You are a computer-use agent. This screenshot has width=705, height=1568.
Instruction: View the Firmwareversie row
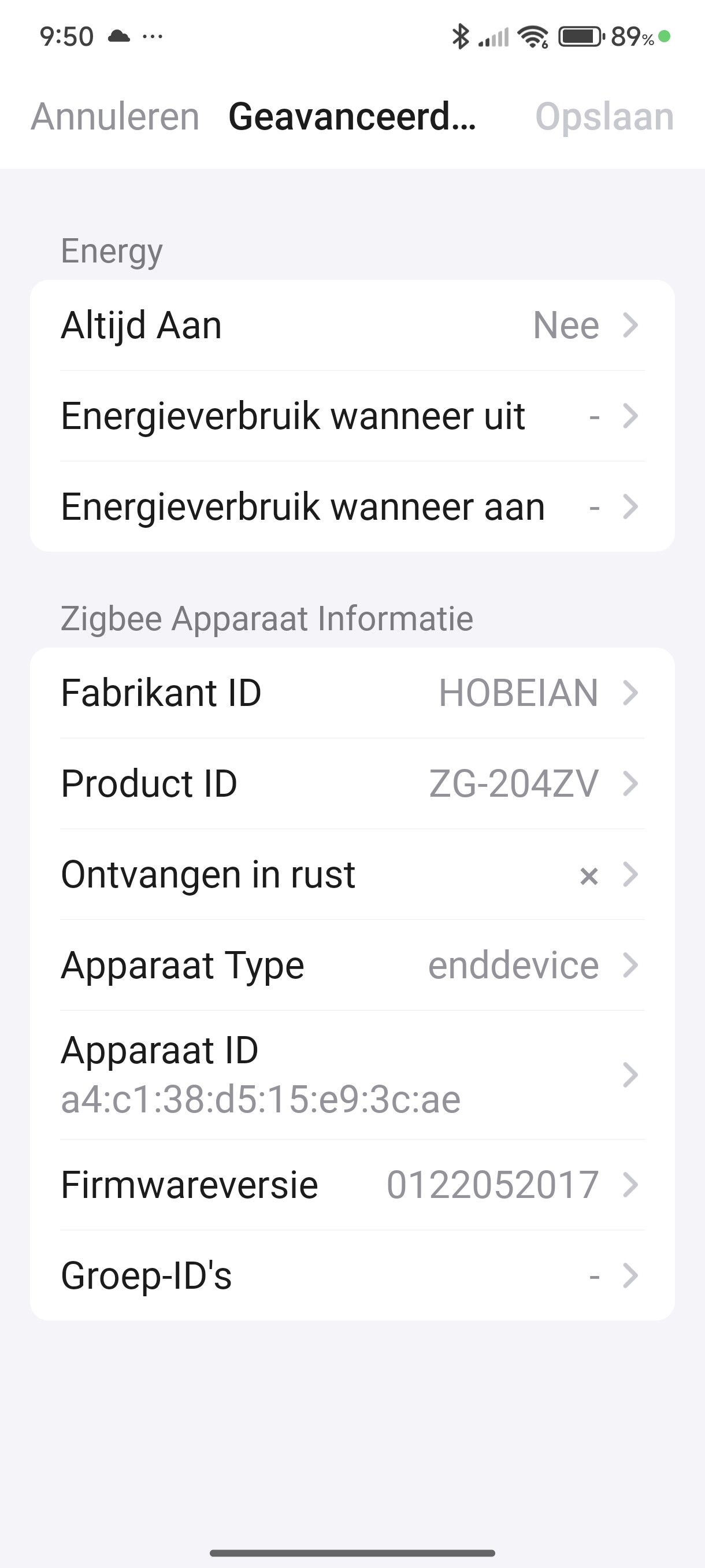pos(352,1185)
